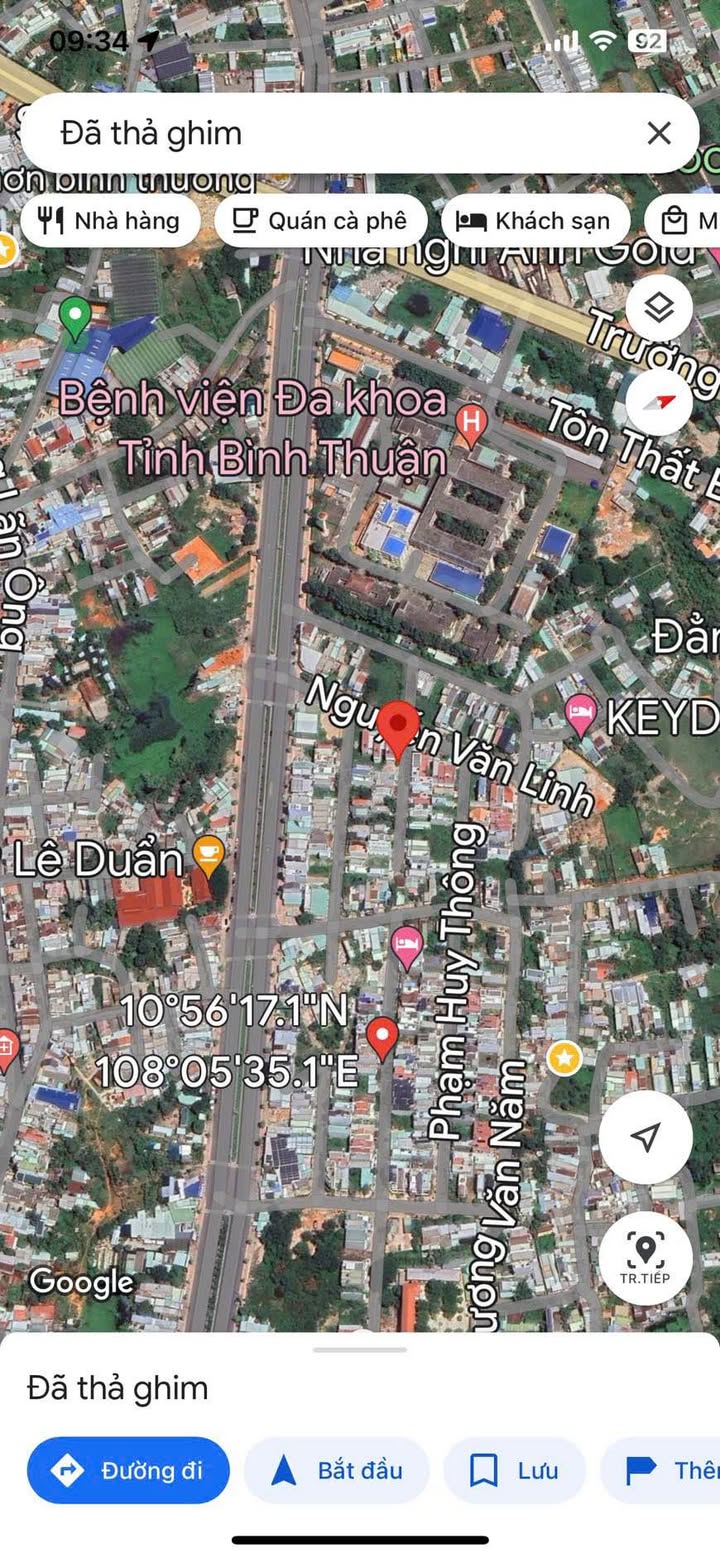The width and height of the screenshot is (720, 1558).
Task: Select the 'Nhà hàng' filter chip
Action: [110, 221]
